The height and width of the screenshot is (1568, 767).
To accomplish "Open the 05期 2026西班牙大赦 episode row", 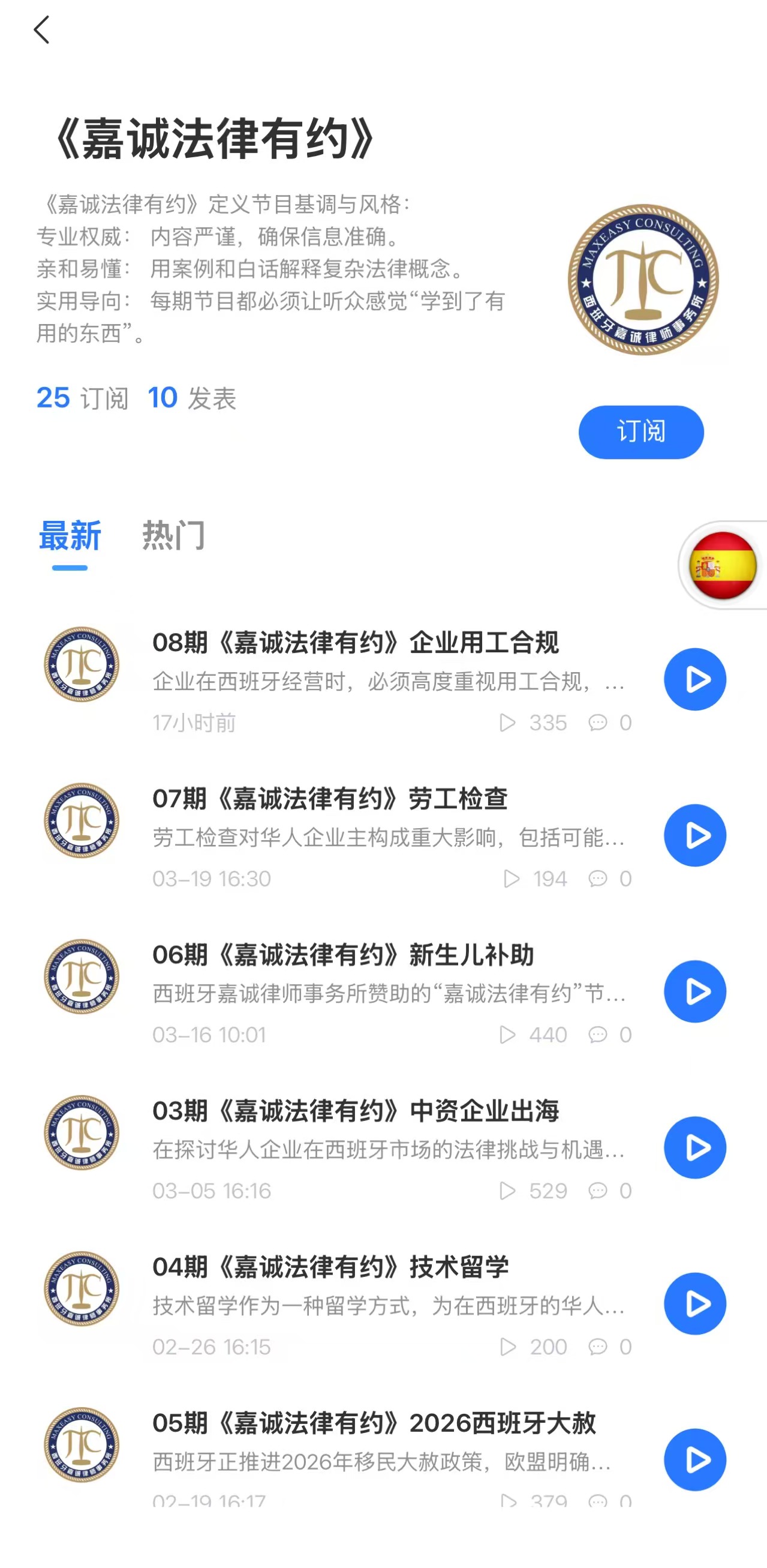I will pyautogui.click(x=374, y=1423).
